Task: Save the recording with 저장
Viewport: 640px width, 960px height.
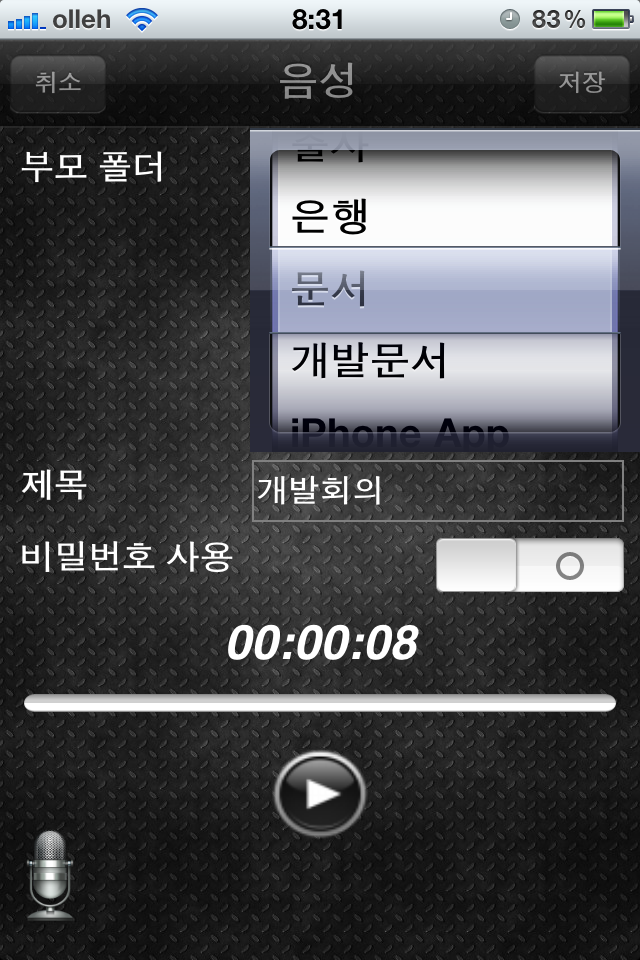Action: point(581,83)
